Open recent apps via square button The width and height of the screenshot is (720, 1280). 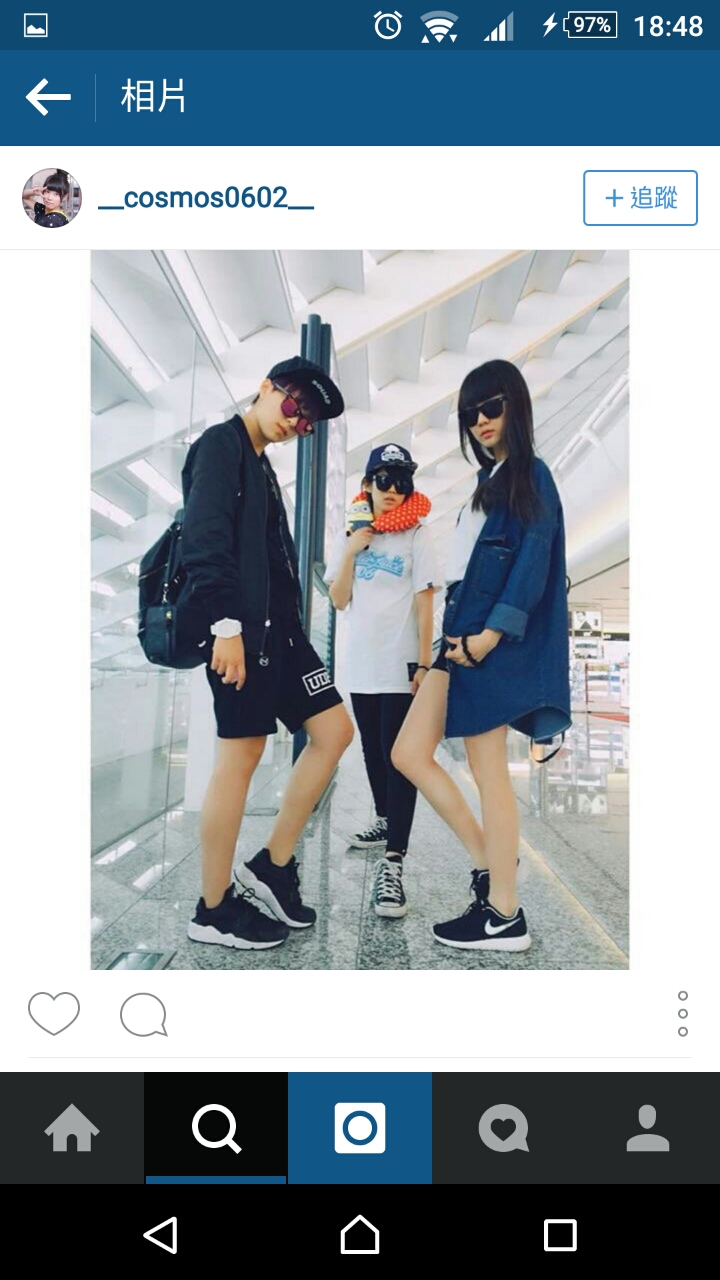[x=560, y=1235]
